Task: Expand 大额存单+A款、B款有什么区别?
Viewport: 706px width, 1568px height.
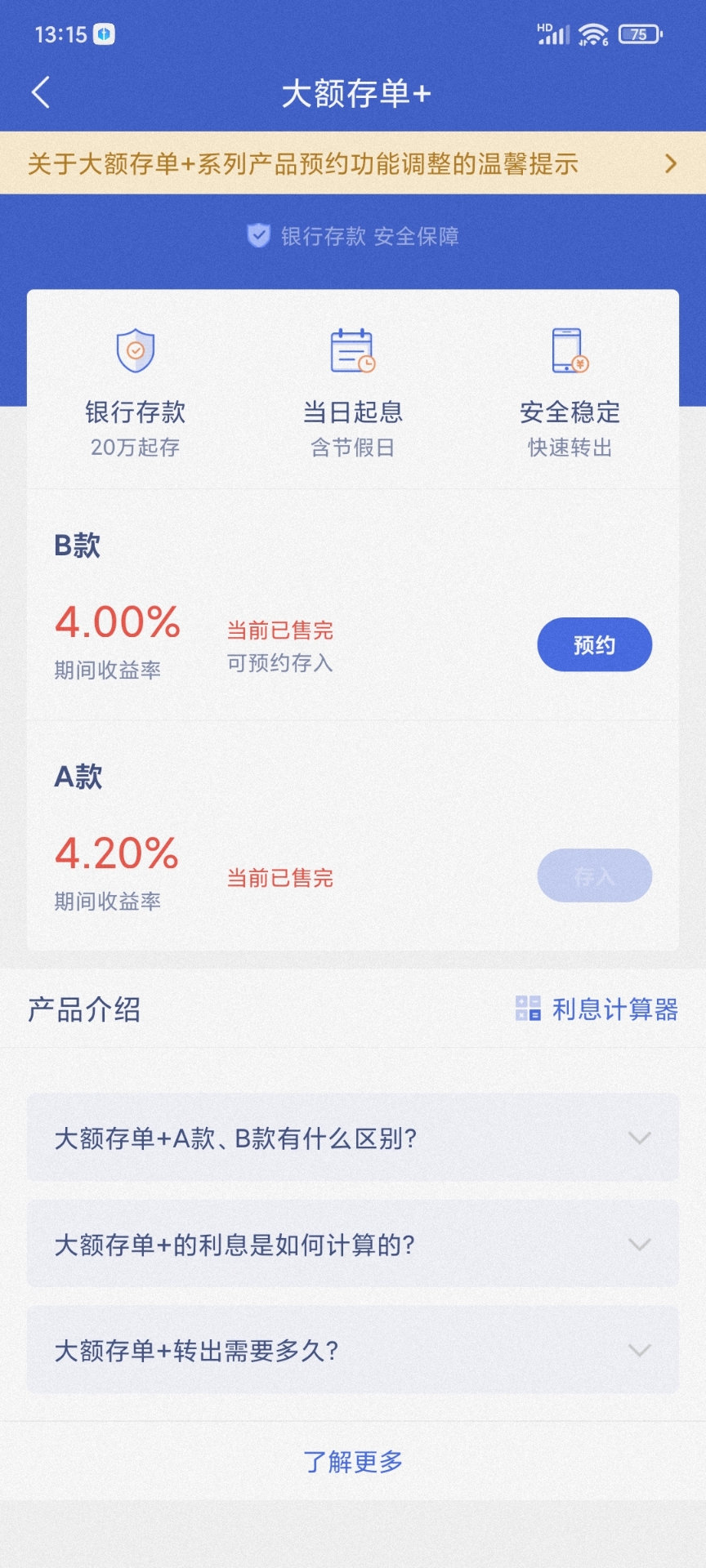Action: (353, 1138)
